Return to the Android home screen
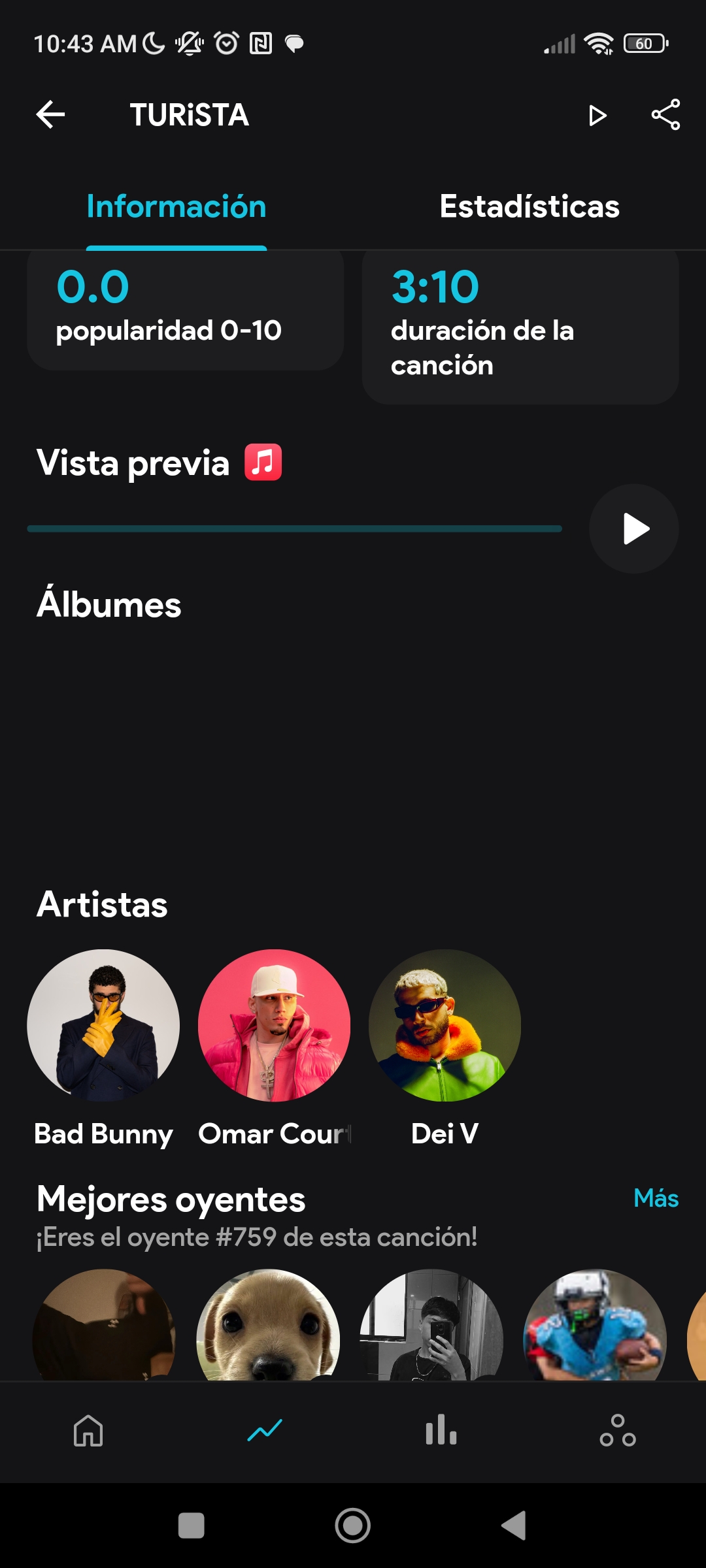 point(353,1526)
